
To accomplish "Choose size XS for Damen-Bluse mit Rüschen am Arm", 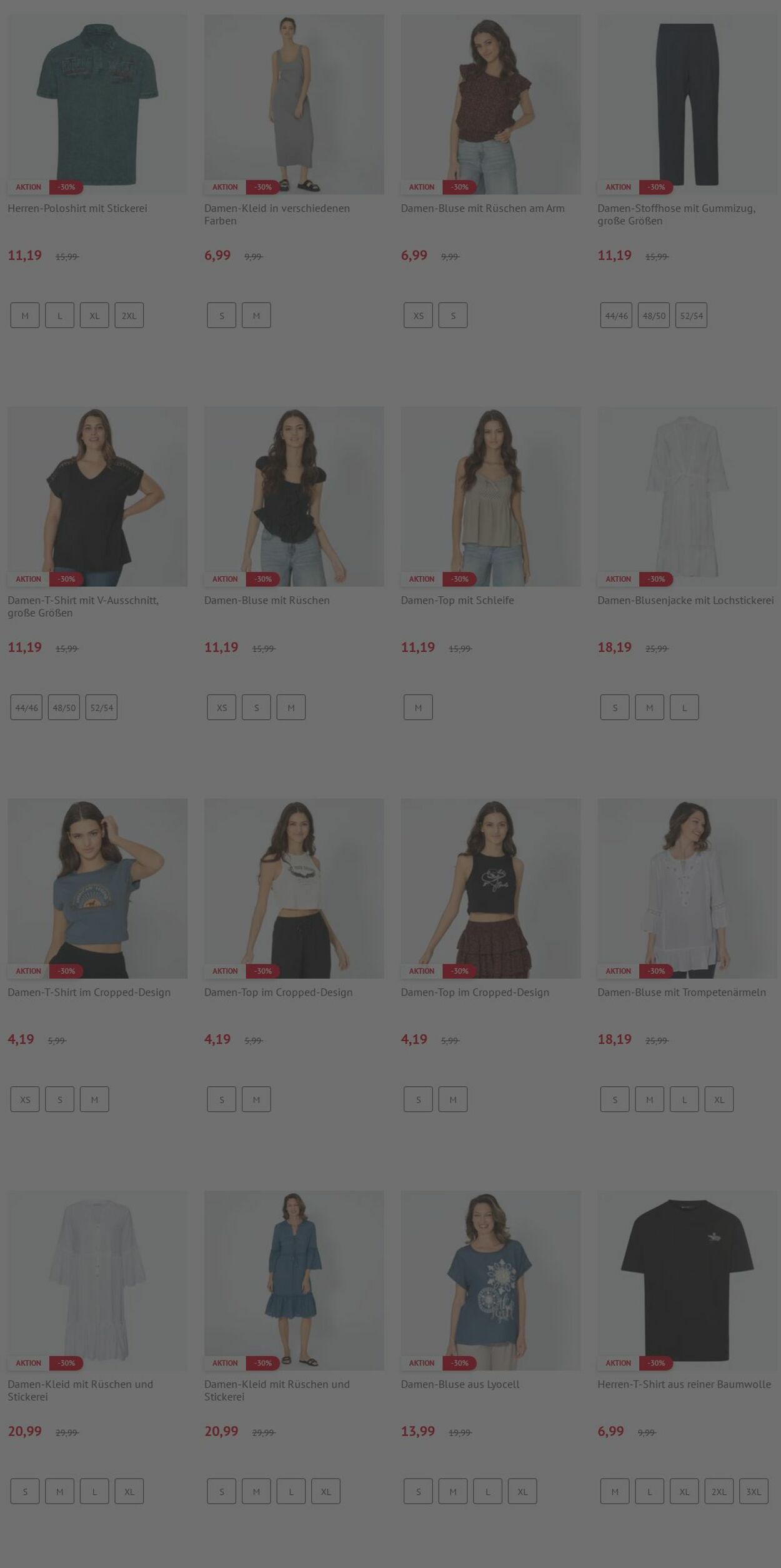I will pos(418,316).
